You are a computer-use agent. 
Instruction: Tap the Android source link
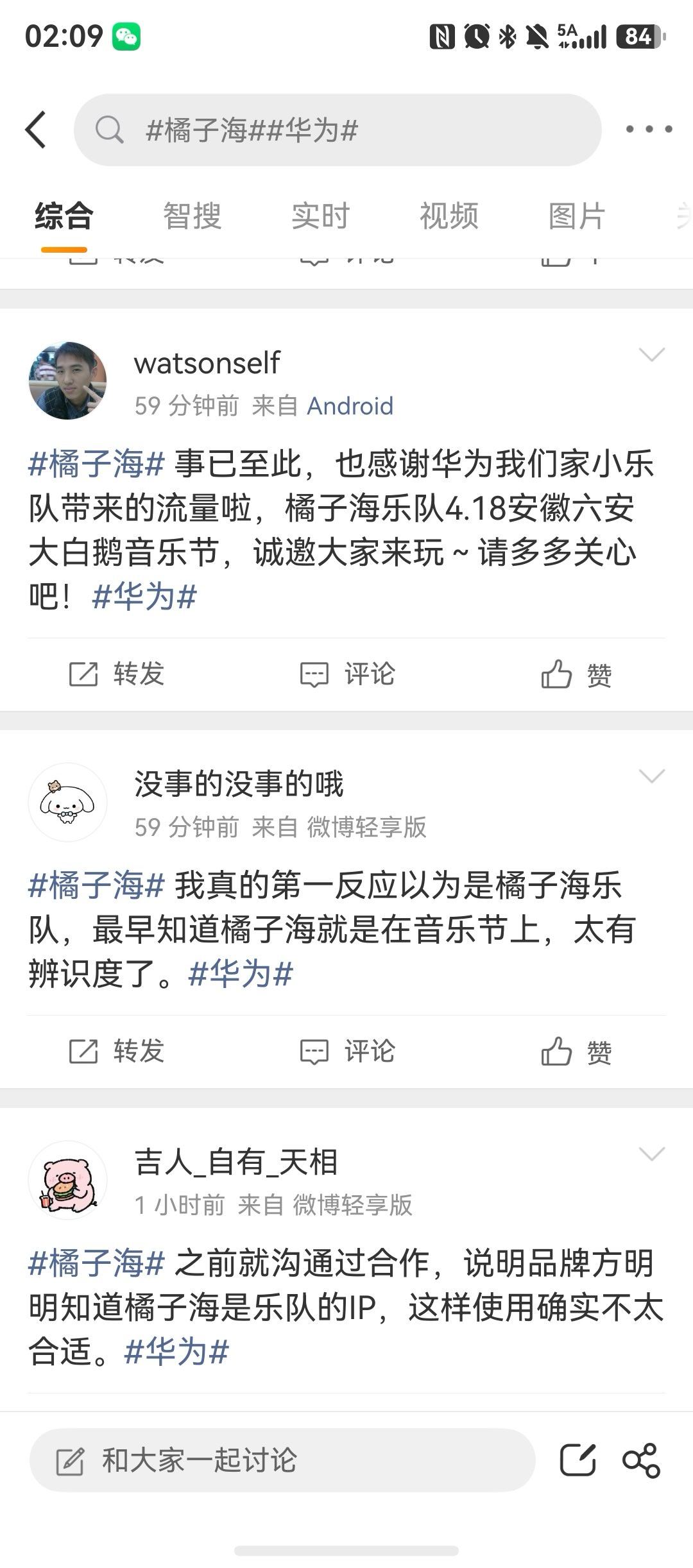pos(350,405)
